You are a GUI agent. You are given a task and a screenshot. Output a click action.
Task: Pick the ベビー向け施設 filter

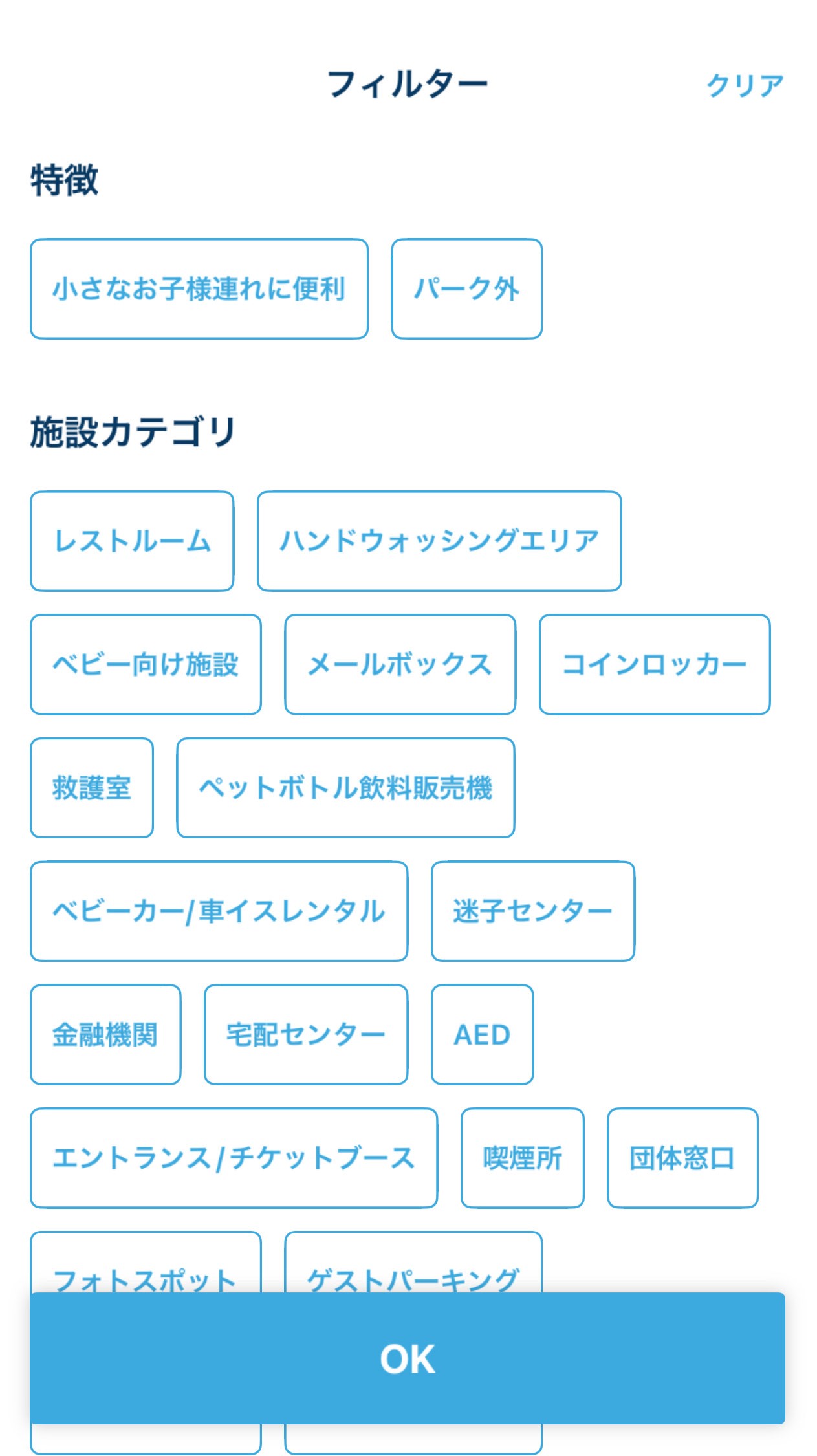146,664
